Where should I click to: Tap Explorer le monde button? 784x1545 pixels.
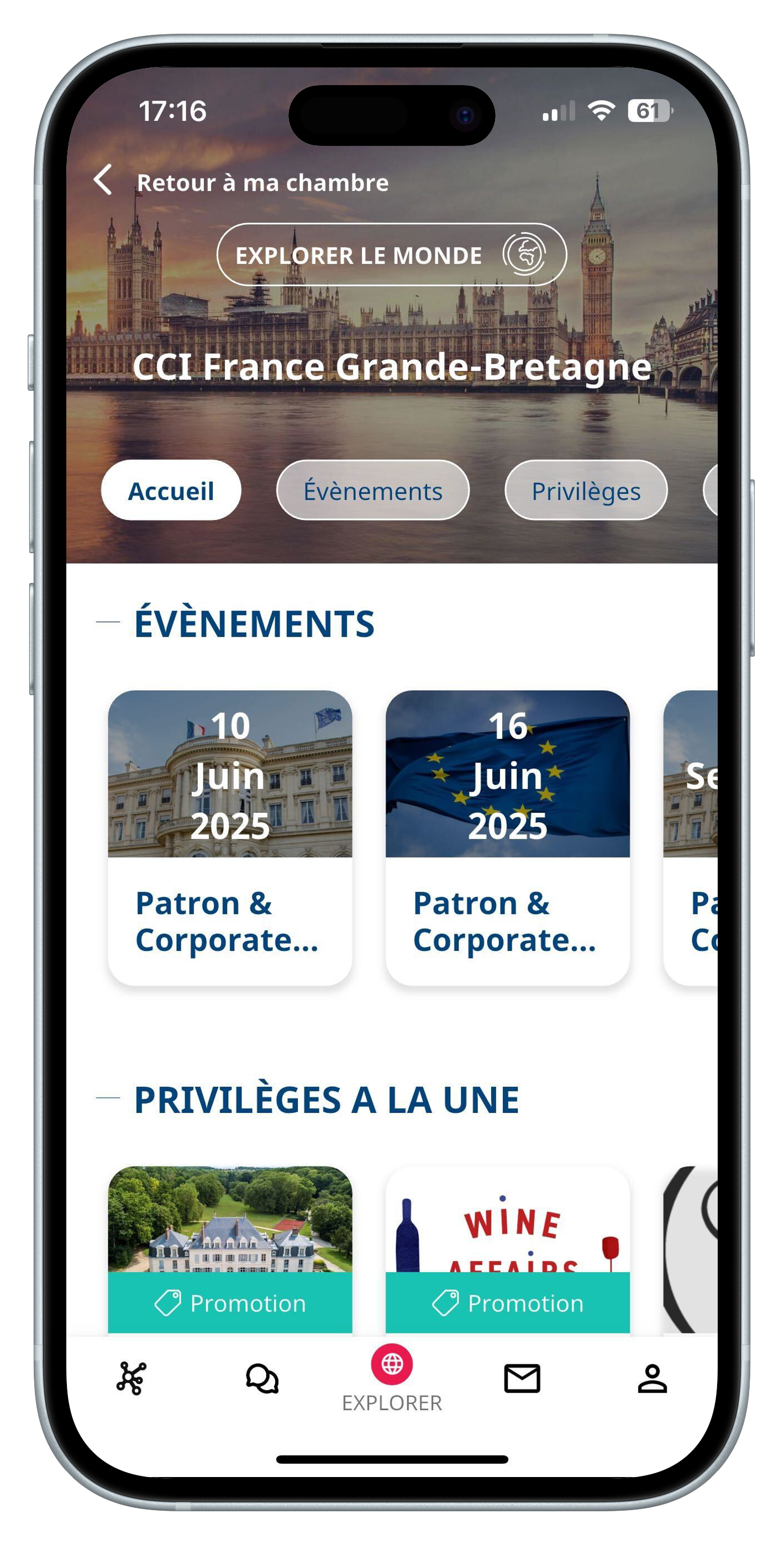pyautogui.click(x=391, y=254)
